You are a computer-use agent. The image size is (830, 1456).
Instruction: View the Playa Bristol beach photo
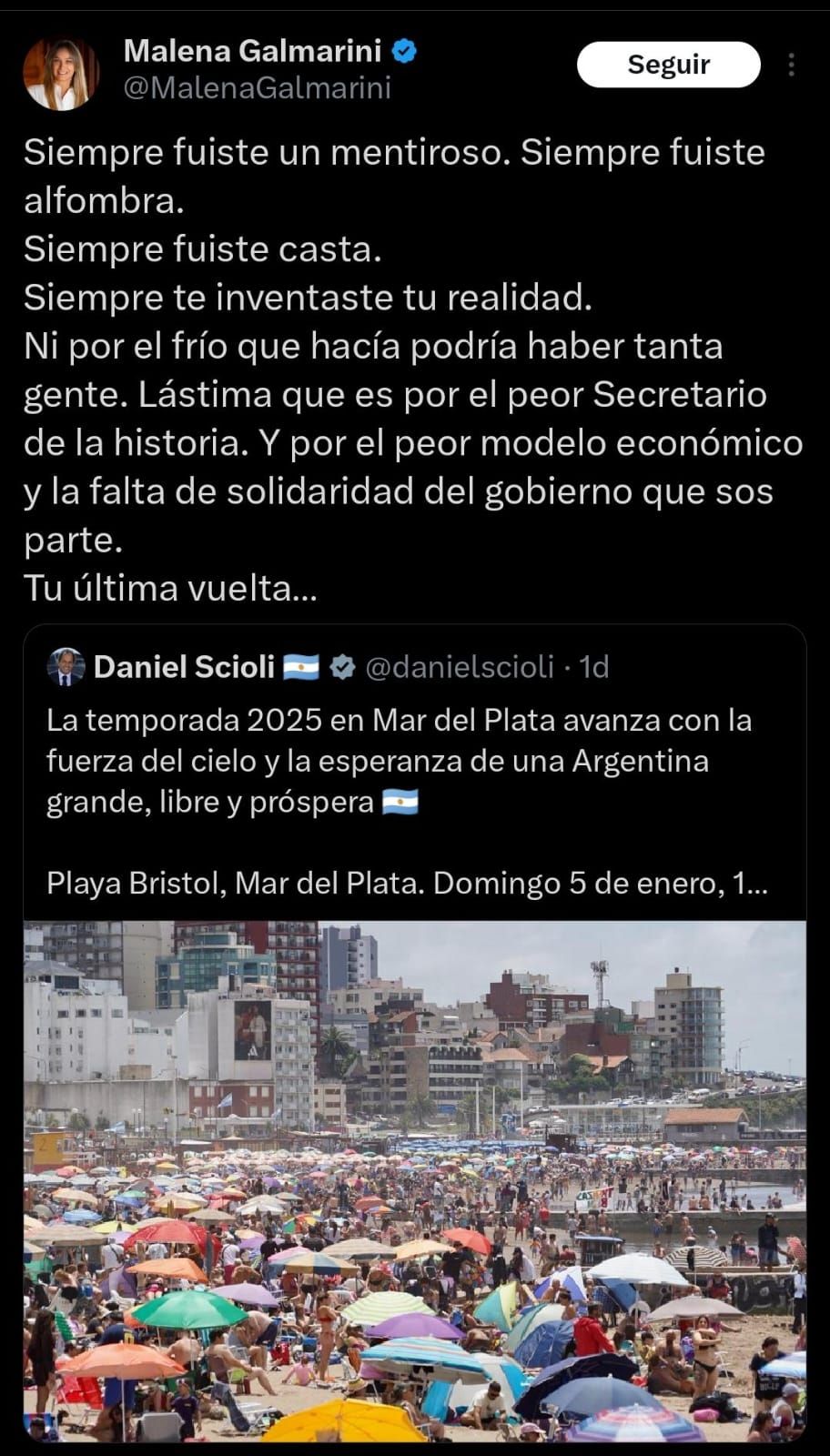(x=414, y=1181)
